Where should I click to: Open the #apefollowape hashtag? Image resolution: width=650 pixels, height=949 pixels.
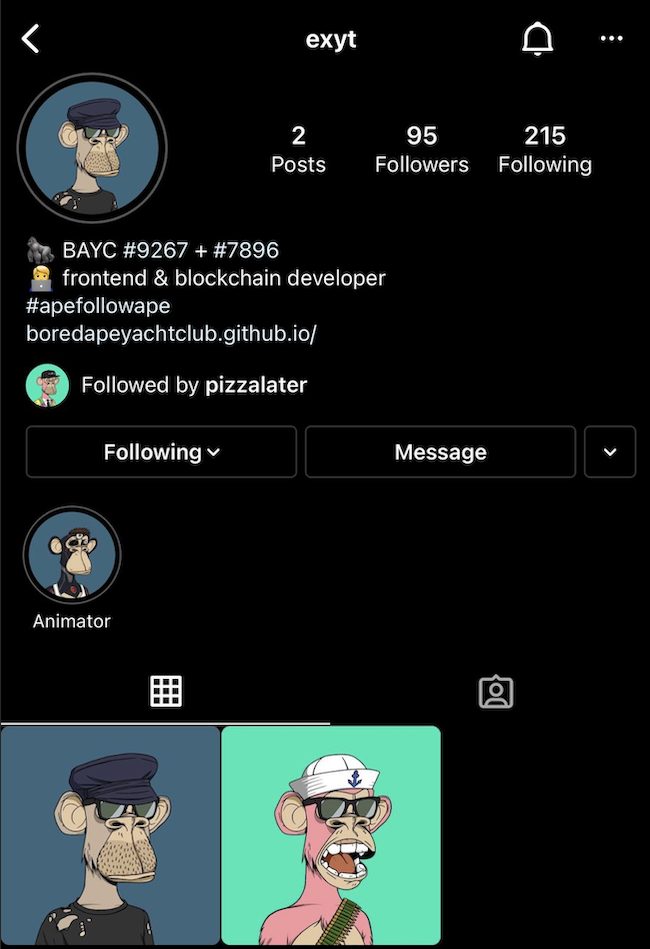coord(98,306)
